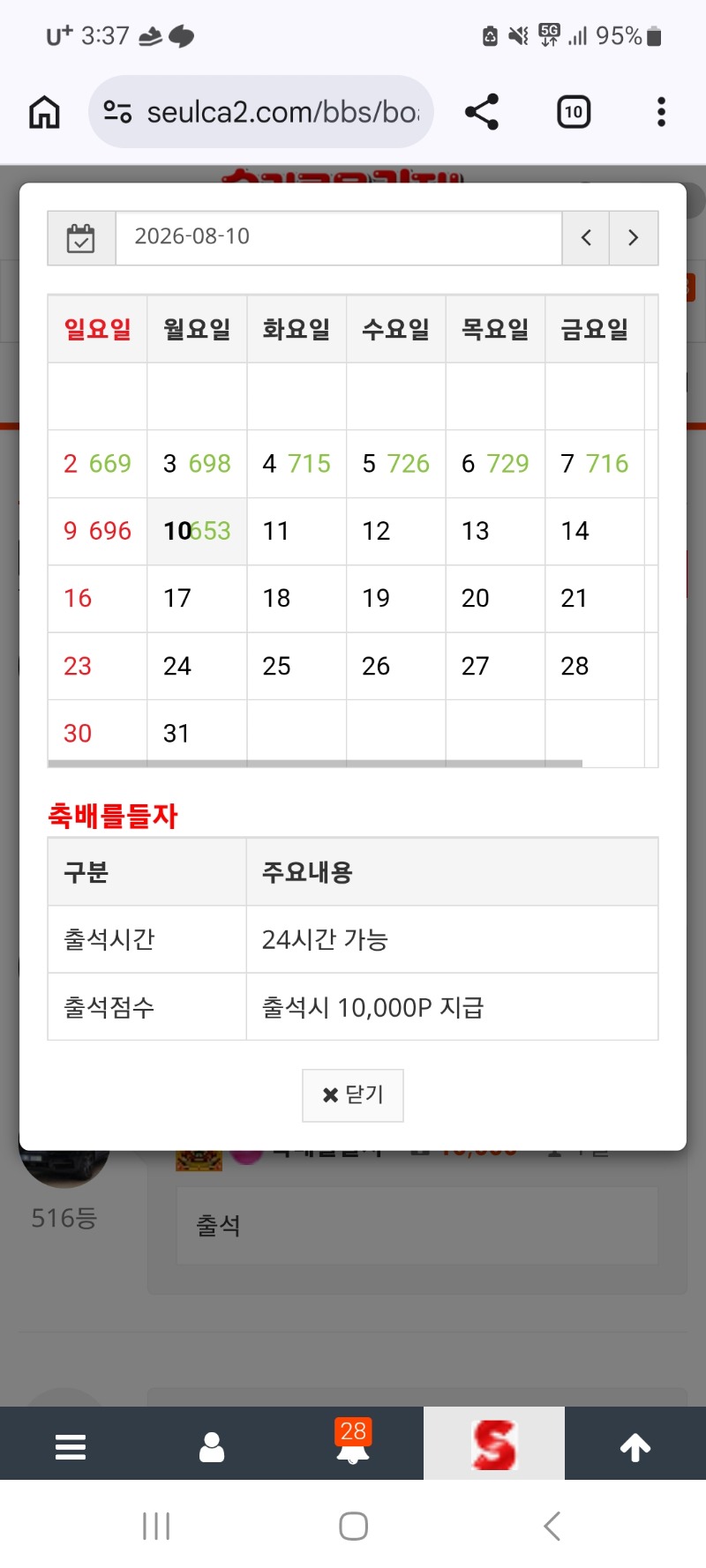The width and height of the screenshot is (706, 1568).
Task: Tap the system home button
Action: [353, 1527]
